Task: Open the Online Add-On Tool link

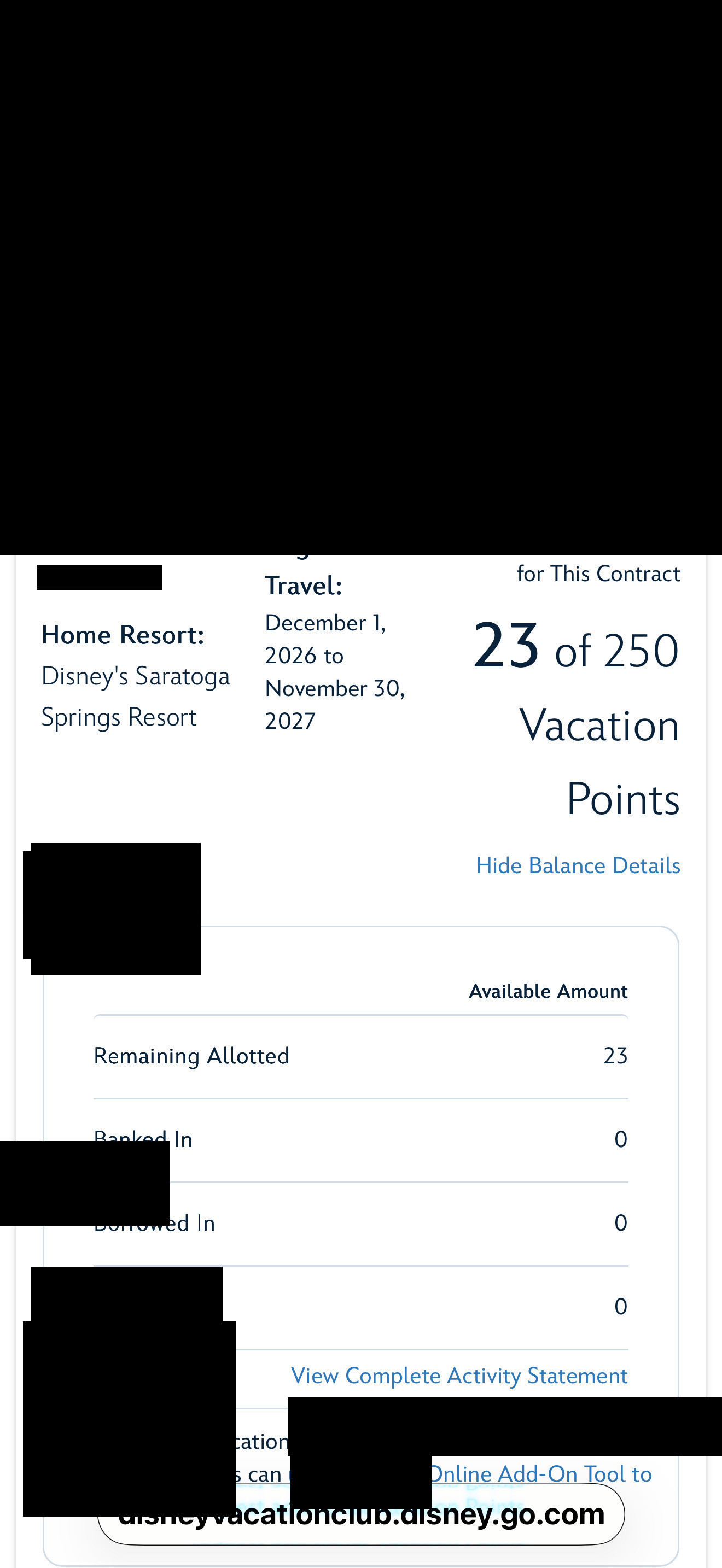Action: tap(540, 1473)
